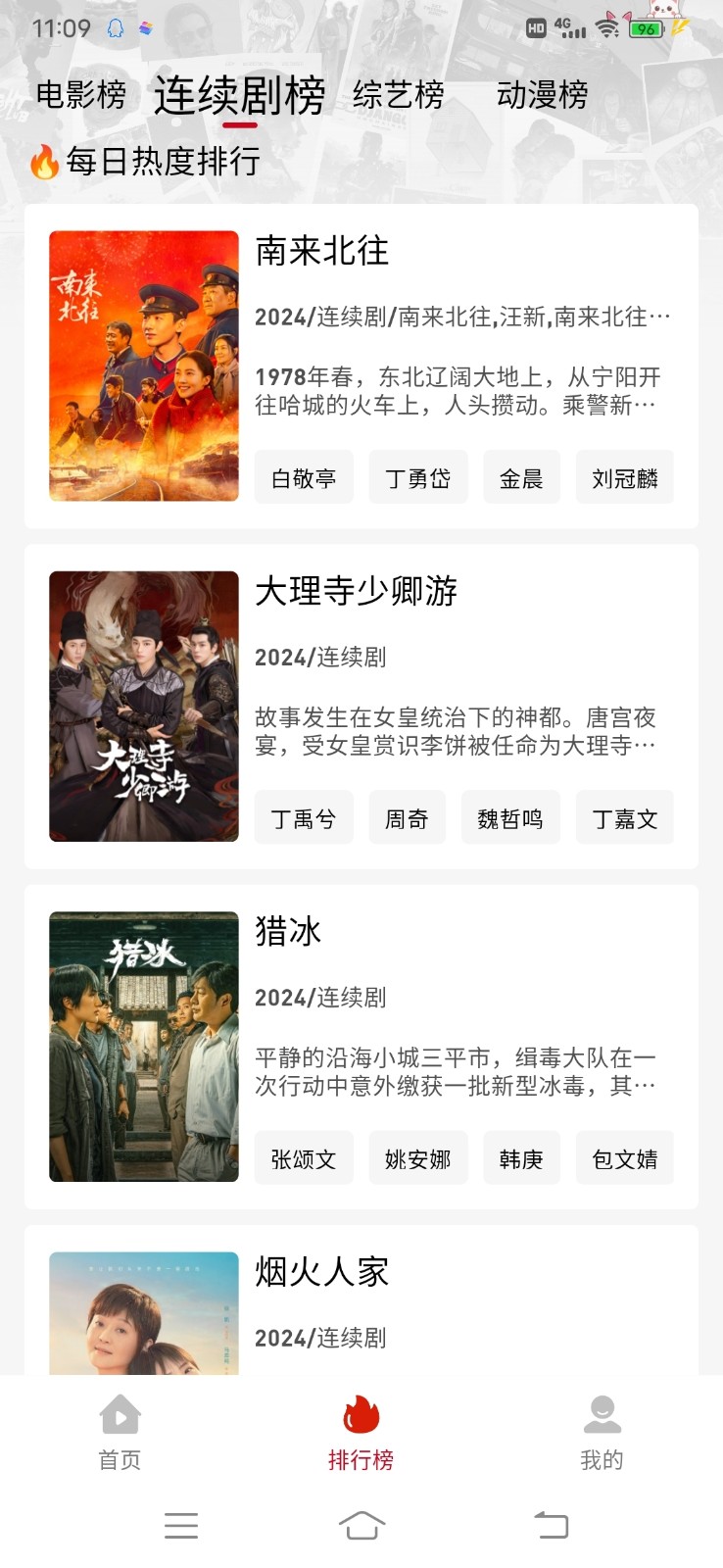Tap the Android back navigation icon

tap(549, 1525)
